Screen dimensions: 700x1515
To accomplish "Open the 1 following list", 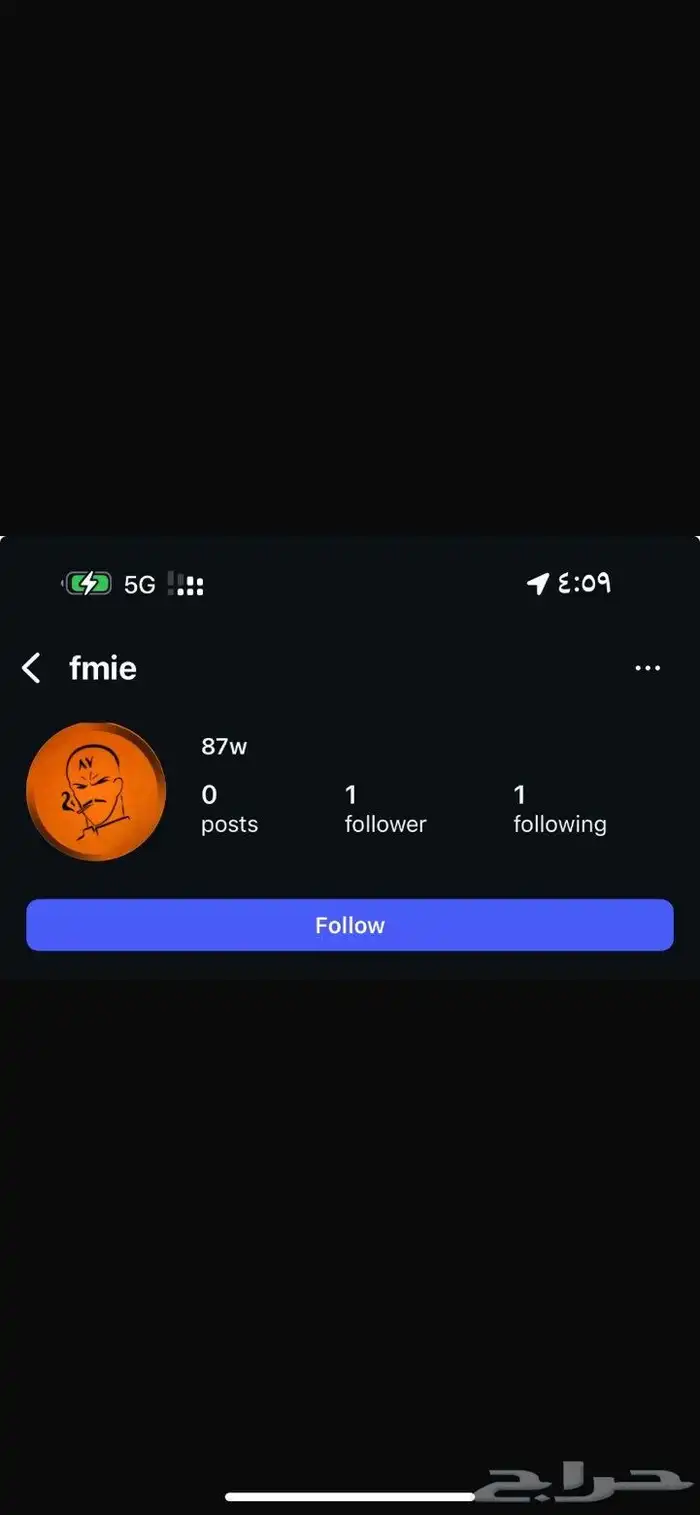I will [x=560, y=810].
